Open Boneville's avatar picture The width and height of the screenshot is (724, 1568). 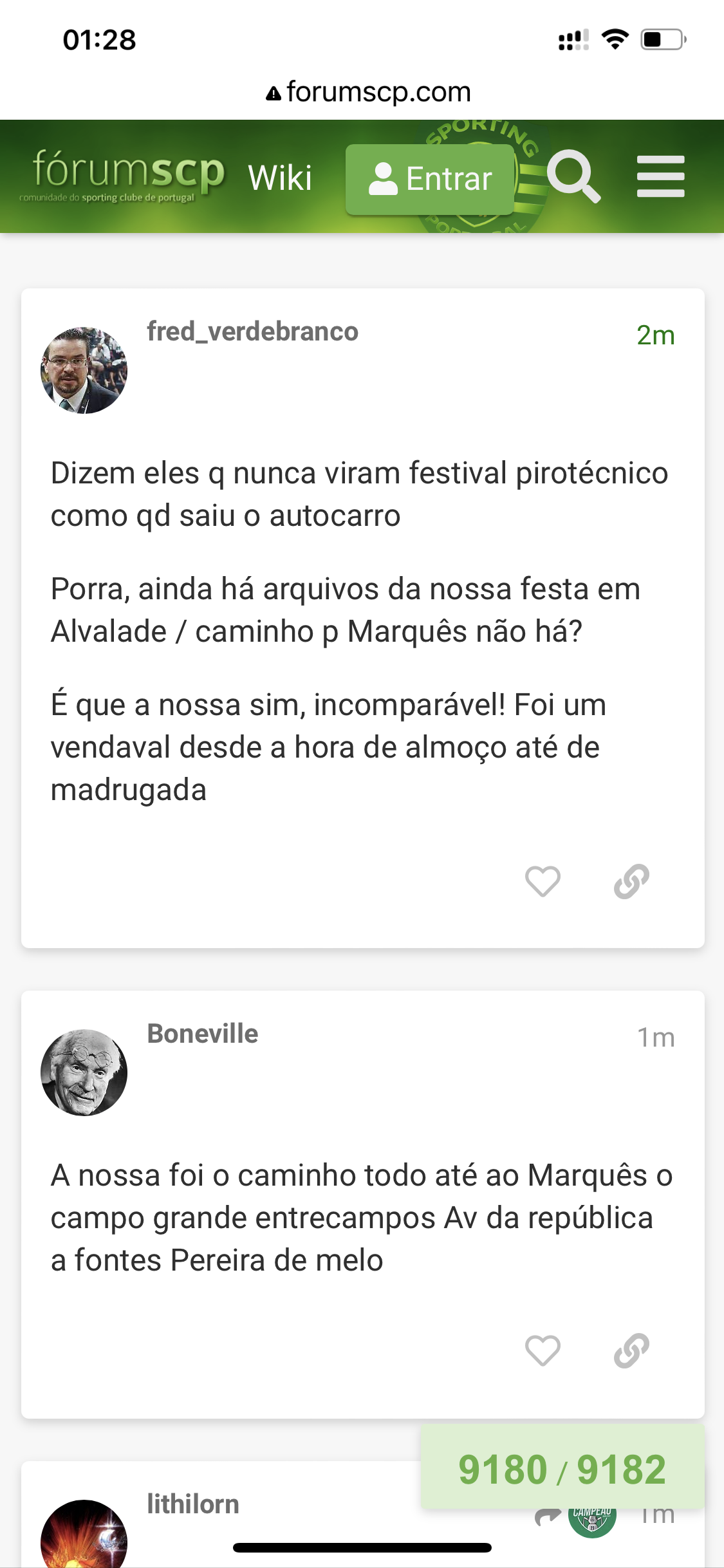pyautogui.click(x=84, y=1072)
